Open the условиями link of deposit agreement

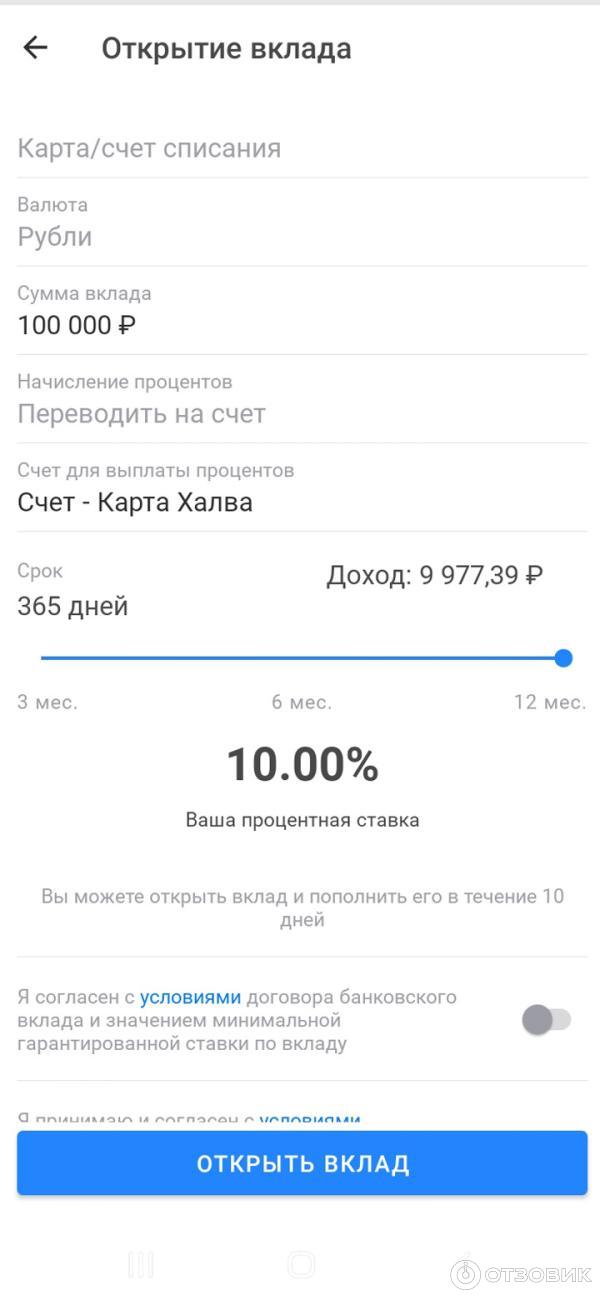click(190, 997)
